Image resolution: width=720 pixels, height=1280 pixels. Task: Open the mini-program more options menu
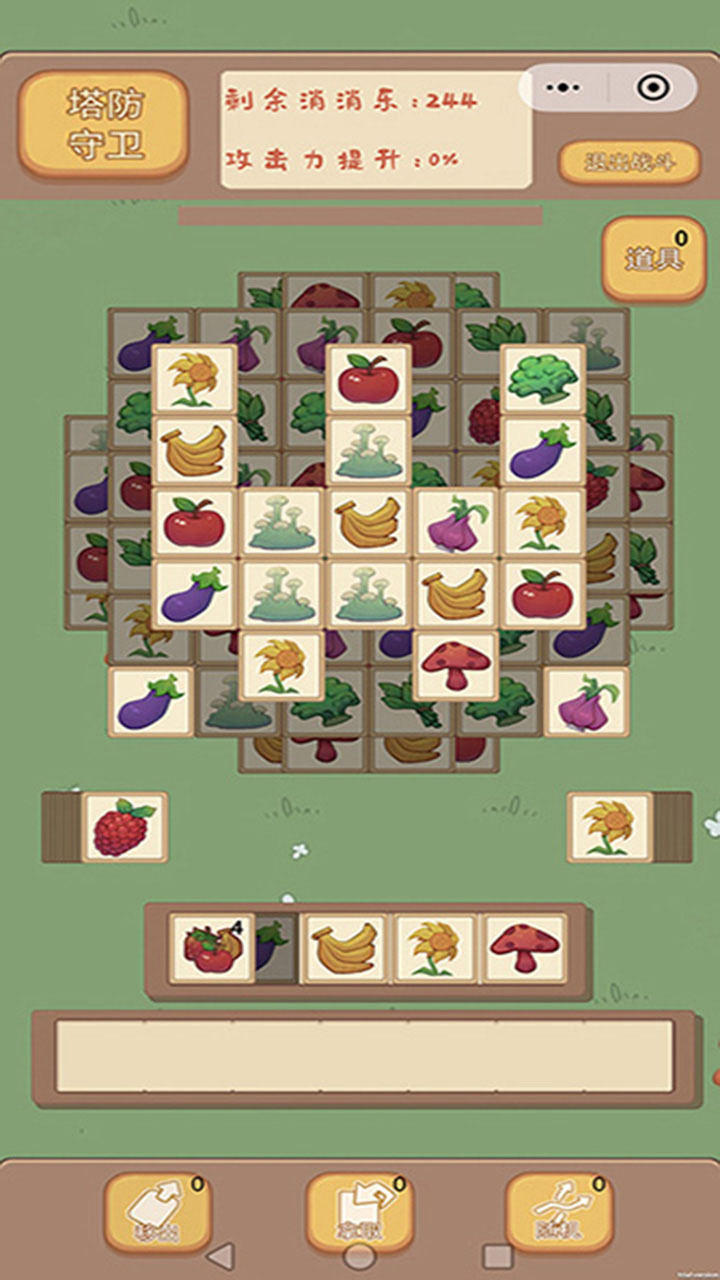pyautogui.click(x=563, y=88)
